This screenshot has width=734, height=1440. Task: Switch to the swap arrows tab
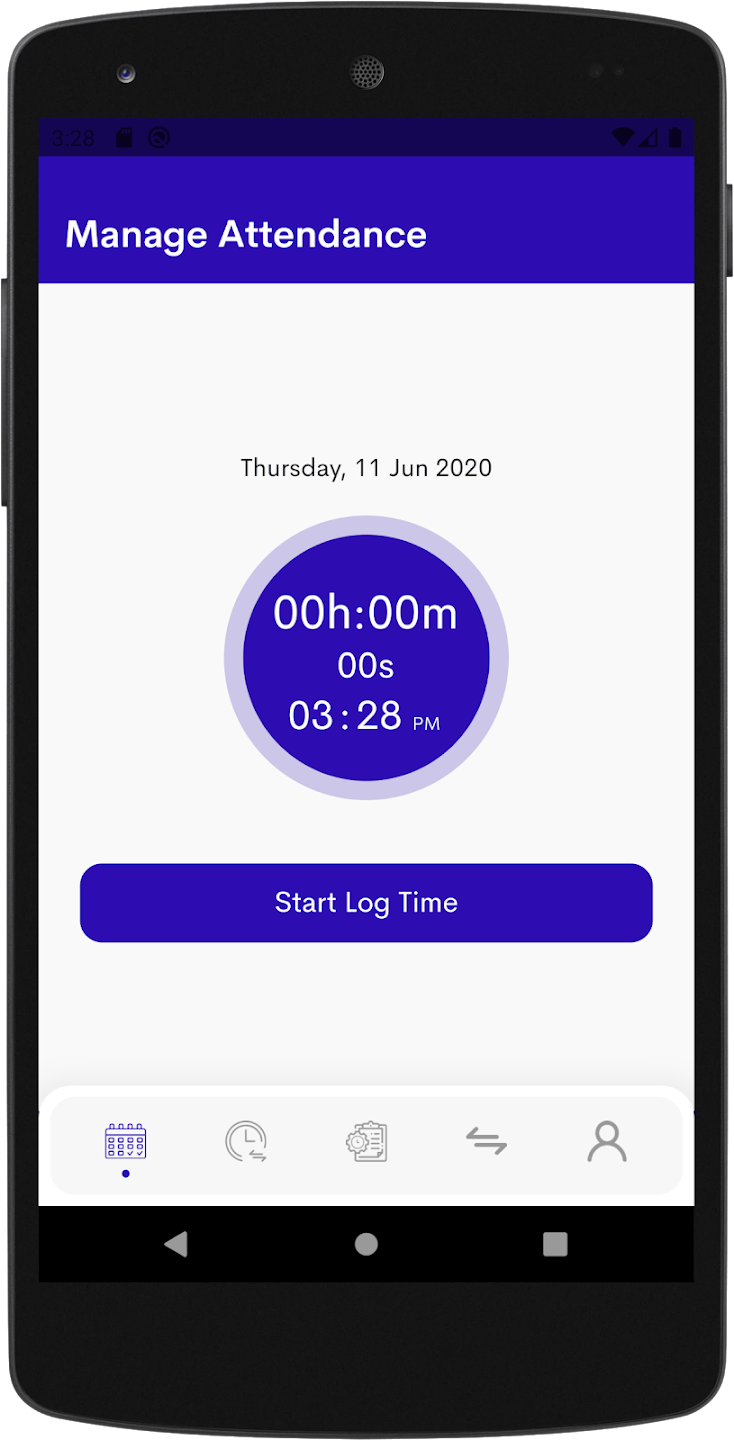486,1141
